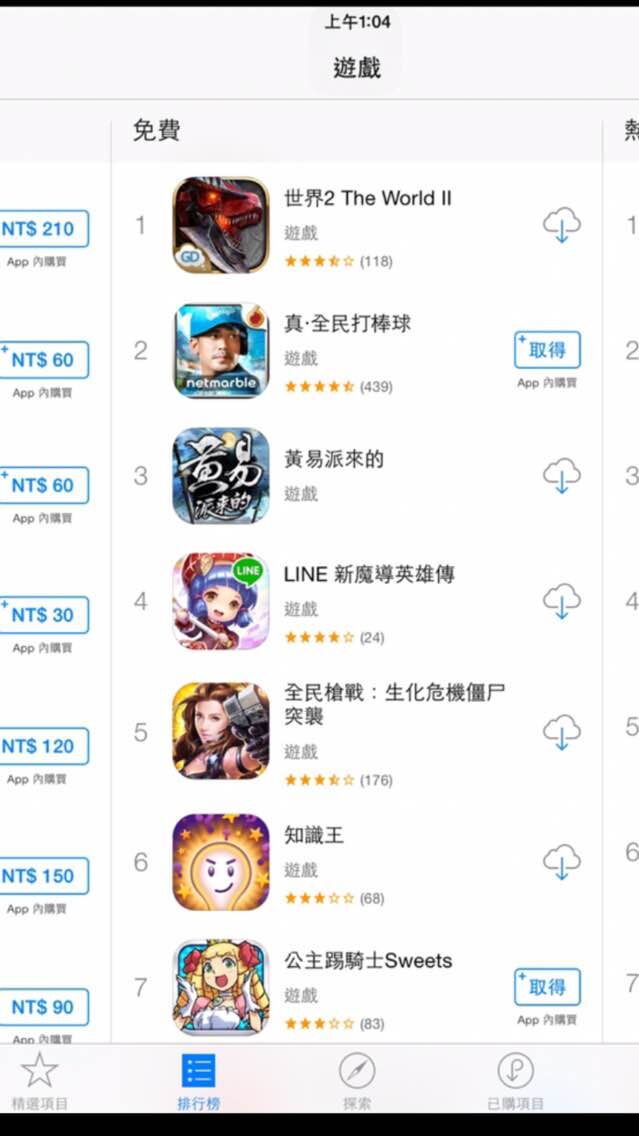Re-download LINE 新魔導英雄傳
This screenshot has height=1136, width=639.
pyautogui.click(x=561, y=601)
